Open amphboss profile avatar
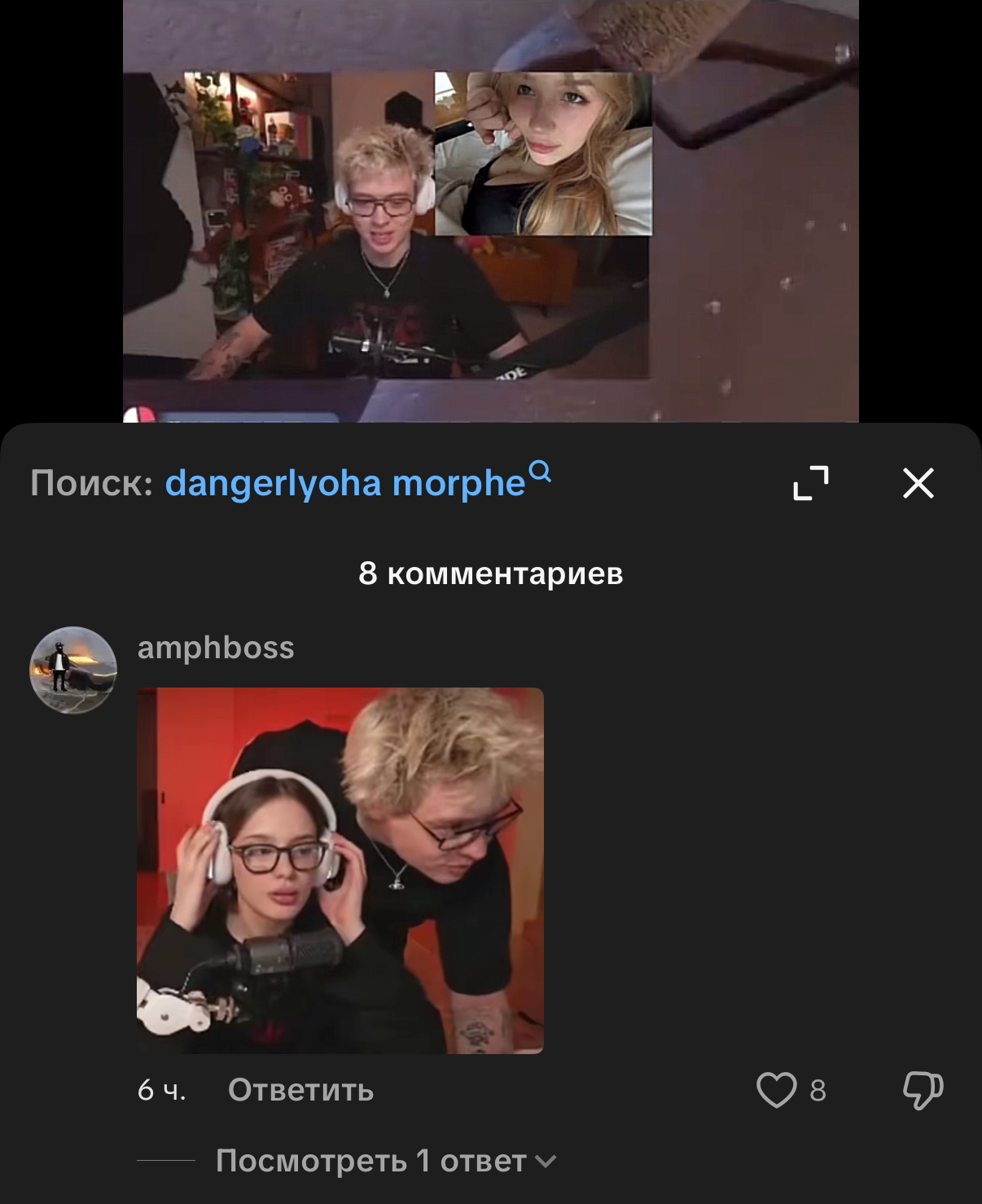982x1204 pixels. tap(73, 670)
